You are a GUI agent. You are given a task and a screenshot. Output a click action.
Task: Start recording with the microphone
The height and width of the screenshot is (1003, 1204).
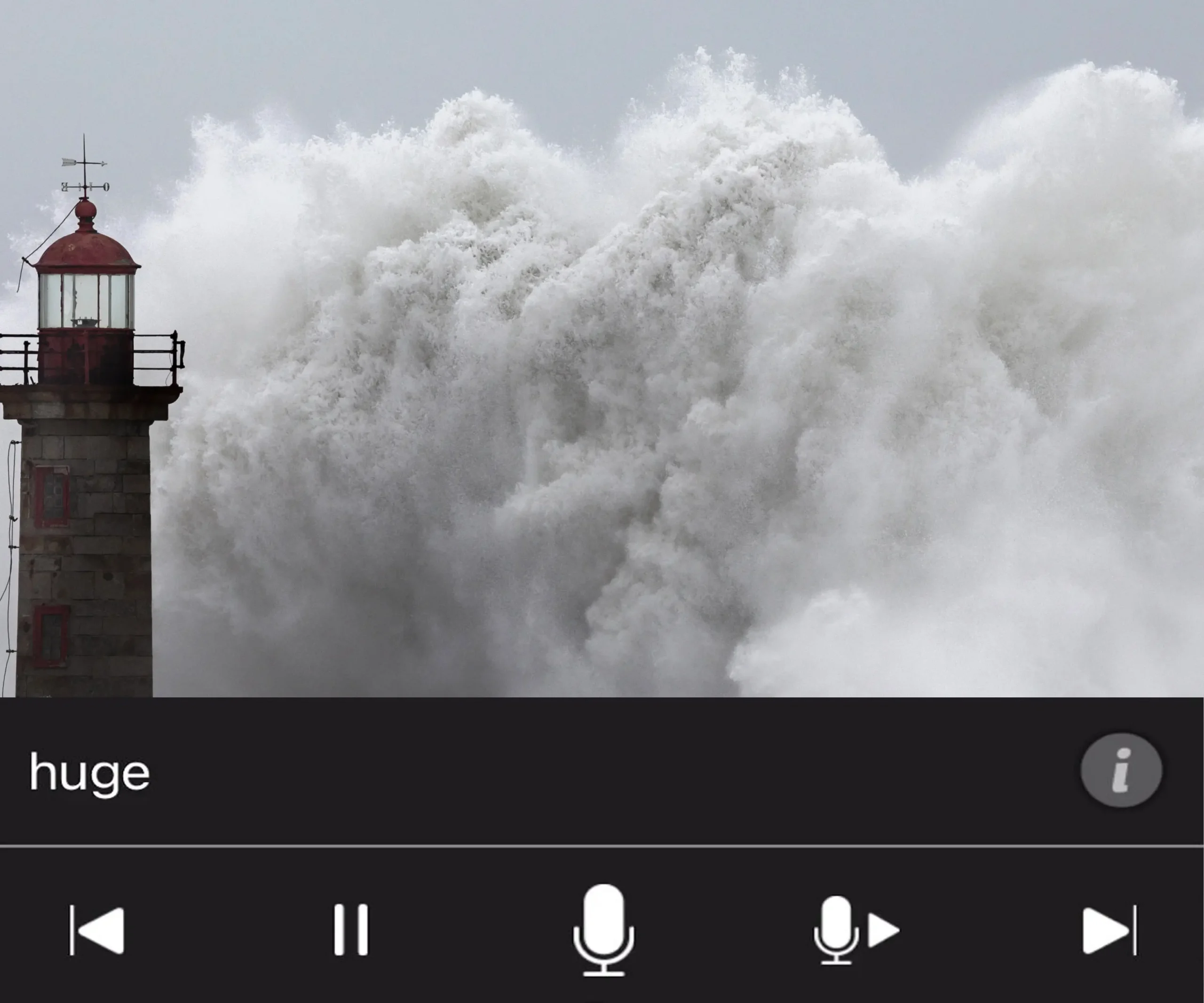pos(604,930)
